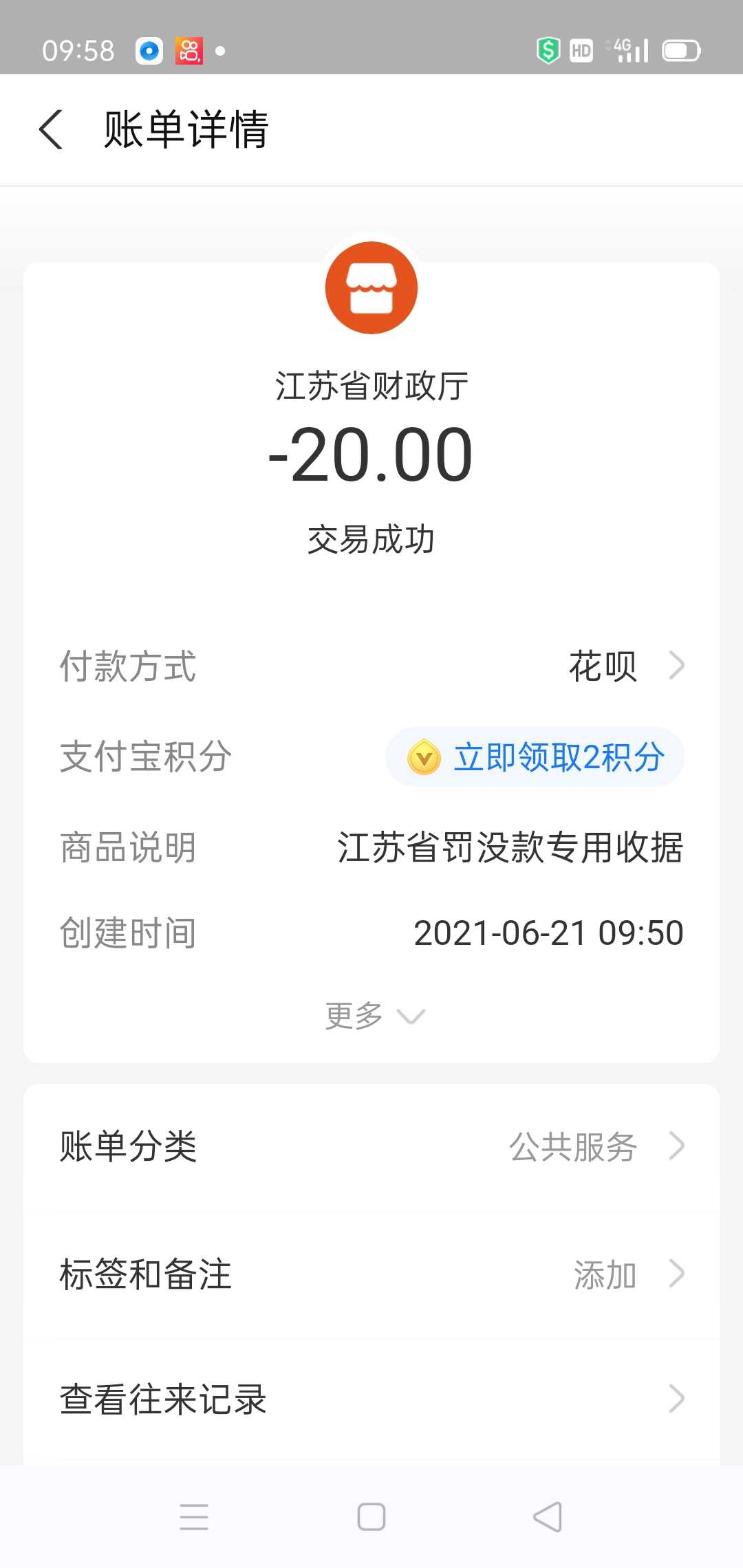Image resolution: width=743 pixels, height=1568 pixels.
Task: Tap the system home button
Action: pos(371,1516)
